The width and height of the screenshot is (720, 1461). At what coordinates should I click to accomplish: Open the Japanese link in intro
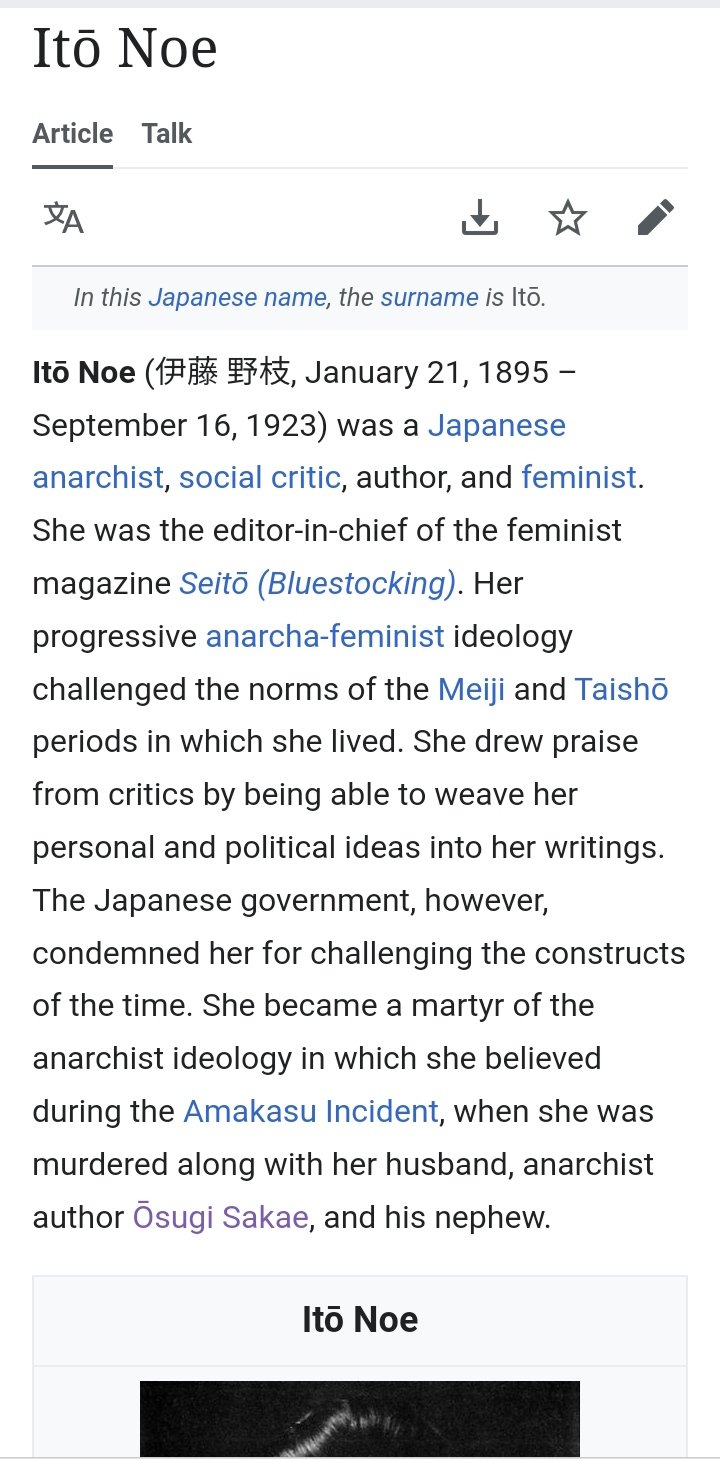pyautogui.click(x=496, y=425)
